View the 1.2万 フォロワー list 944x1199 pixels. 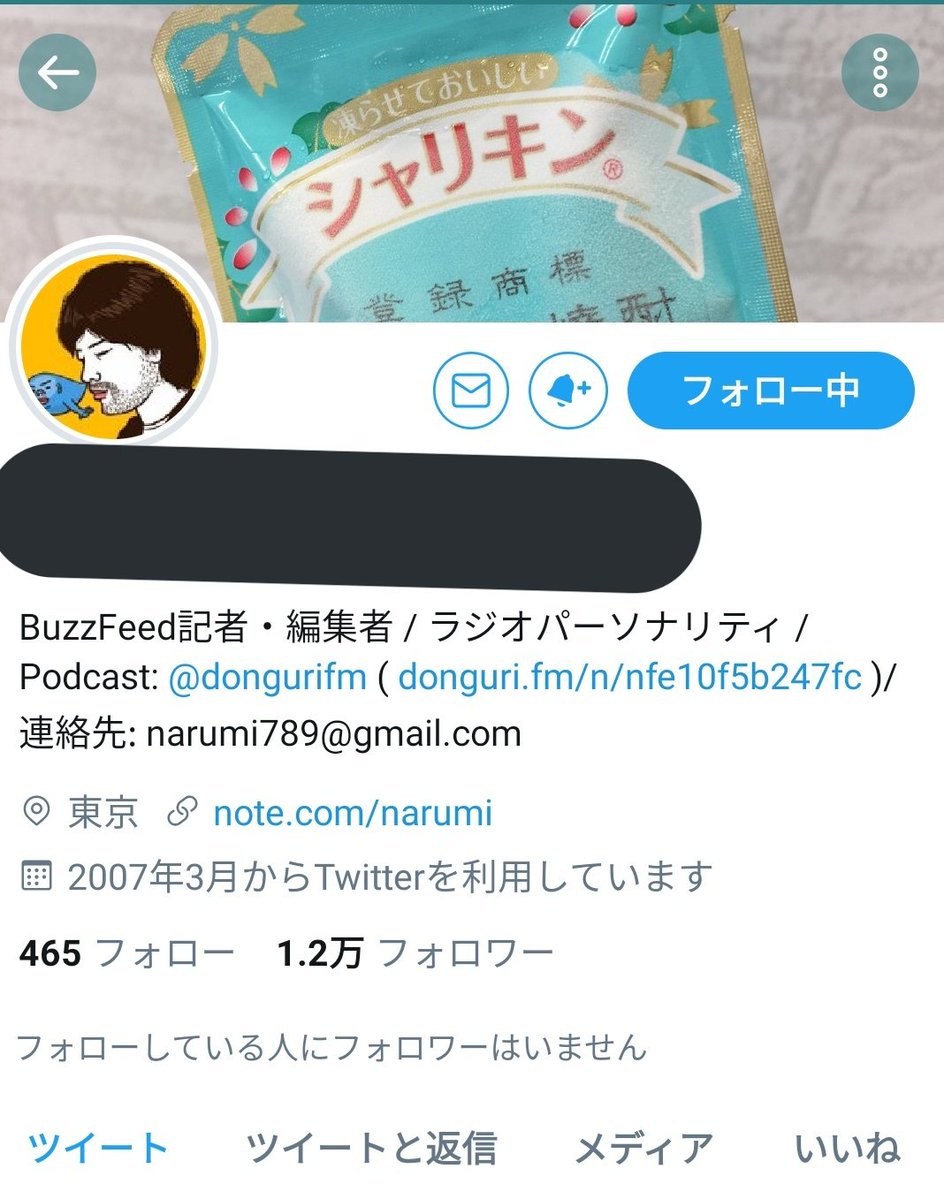[x=415, y=953]
